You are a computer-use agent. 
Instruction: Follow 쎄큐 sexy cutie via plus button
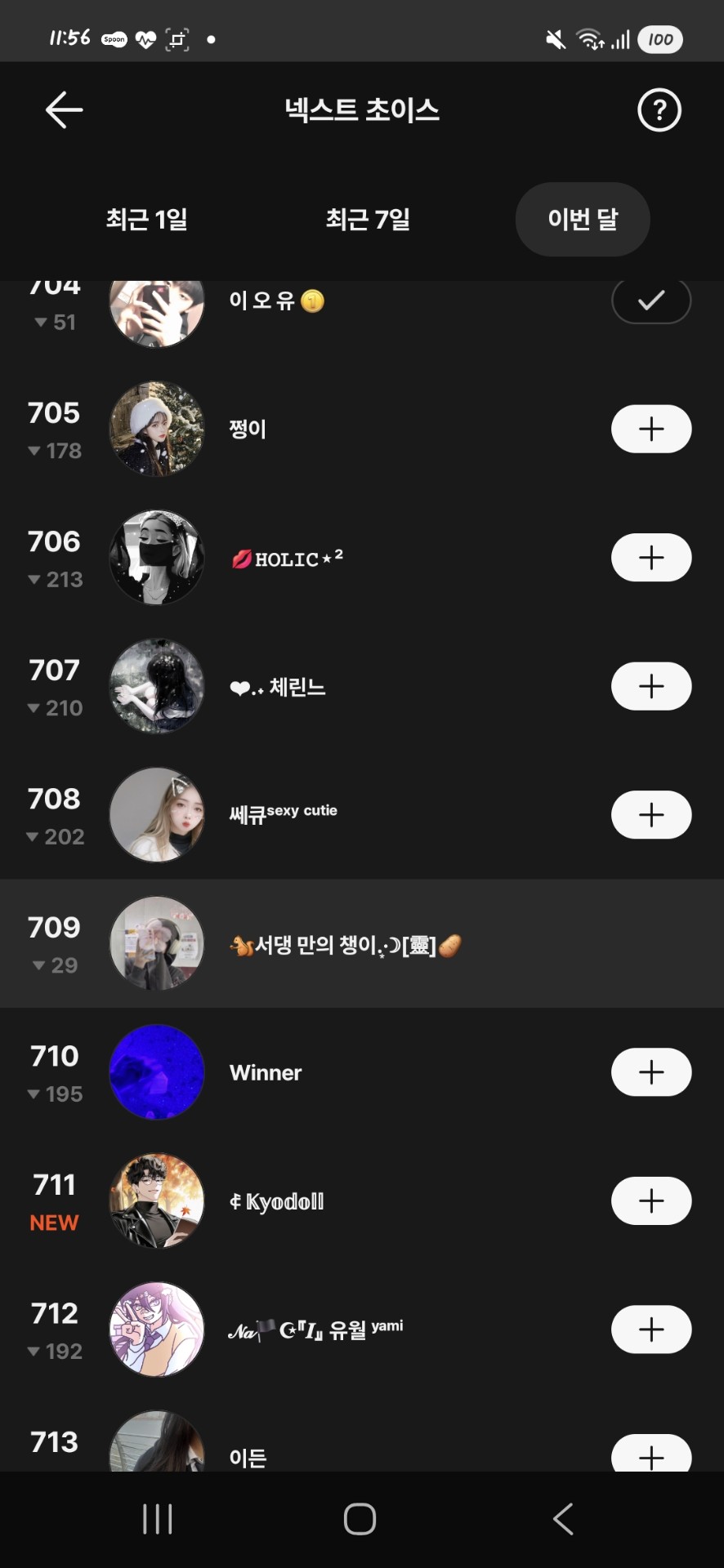pyautogui.click(x=651, y=815)
